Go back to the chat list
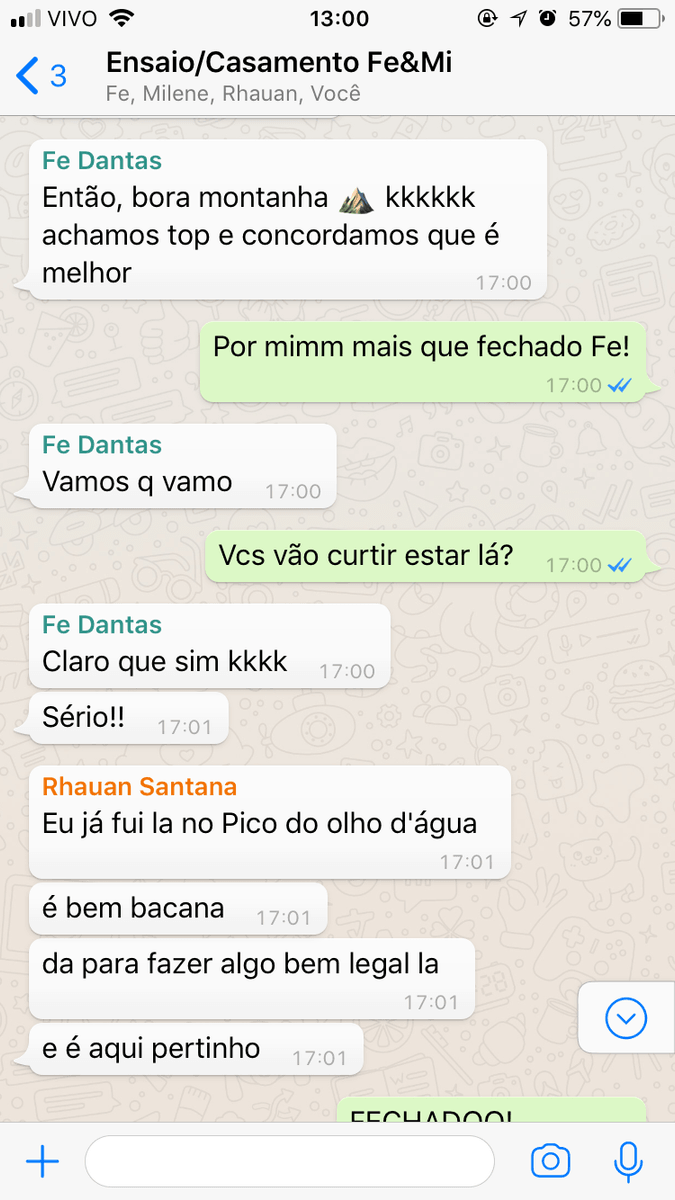 (40, 75)
